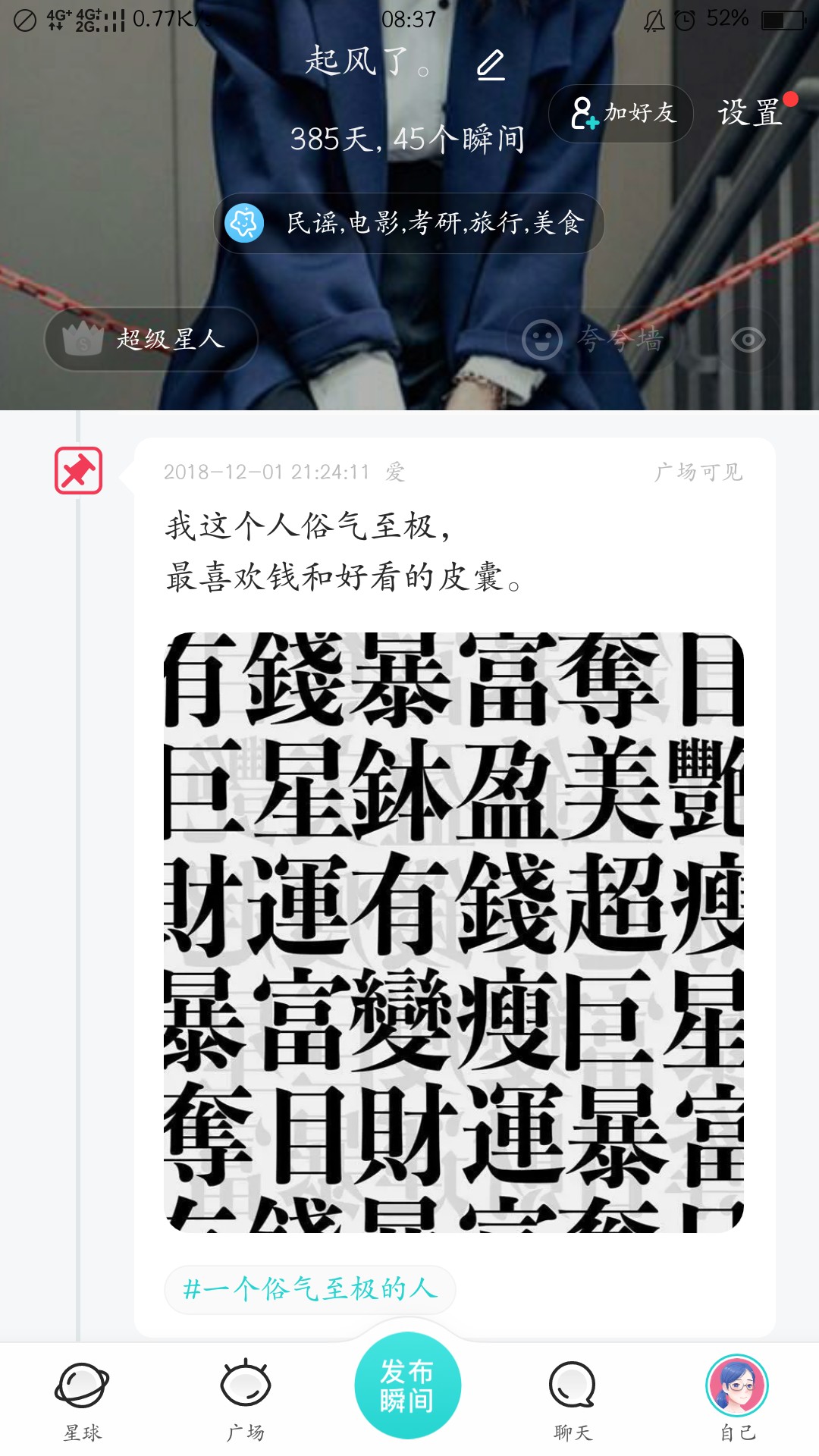Tap the red pin icon on the post

tap(78, 470)
